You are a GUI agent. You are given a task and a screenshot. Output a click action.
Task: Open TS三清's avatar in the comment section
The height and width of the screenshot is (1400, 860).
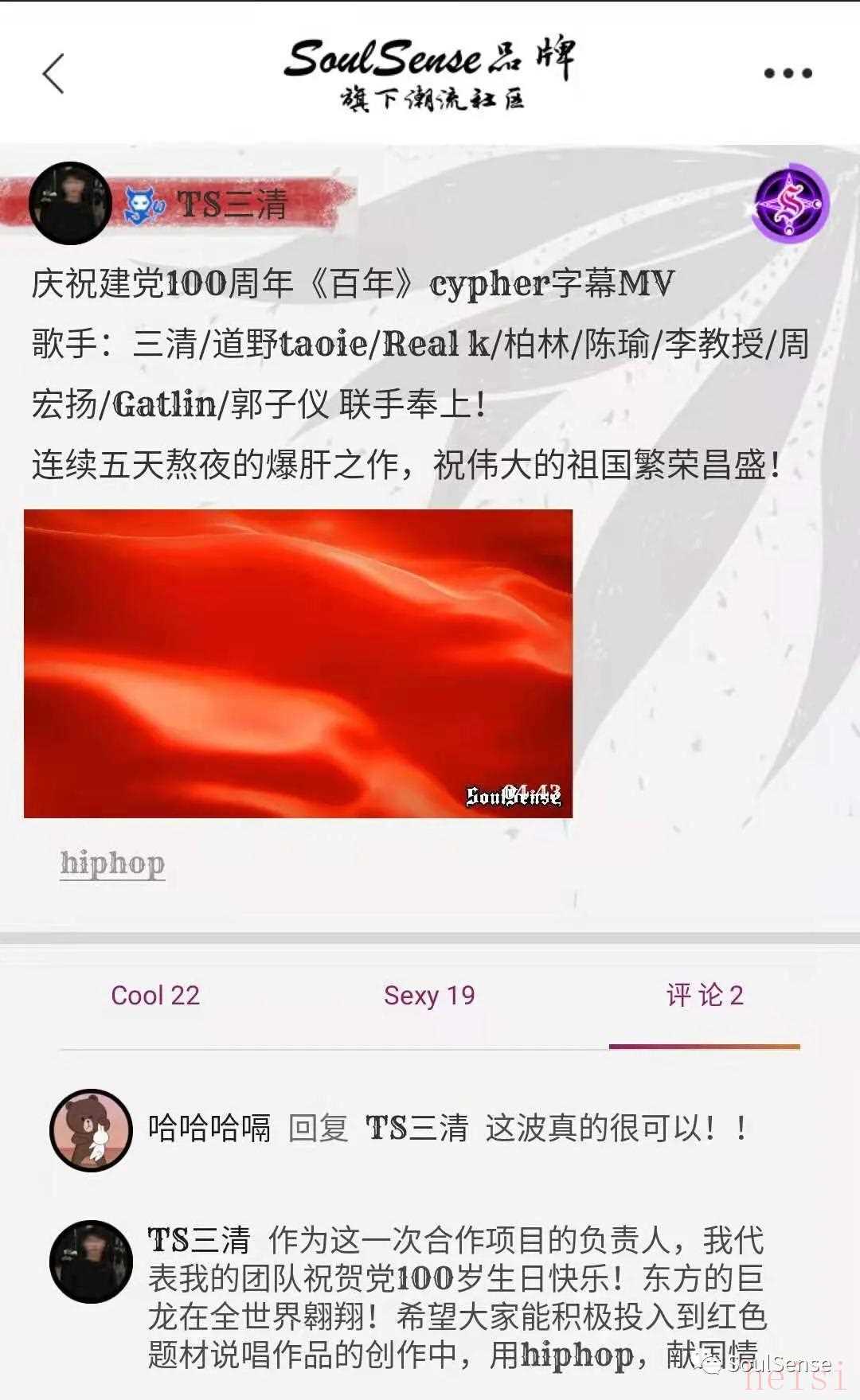[x=91, y=1261]
